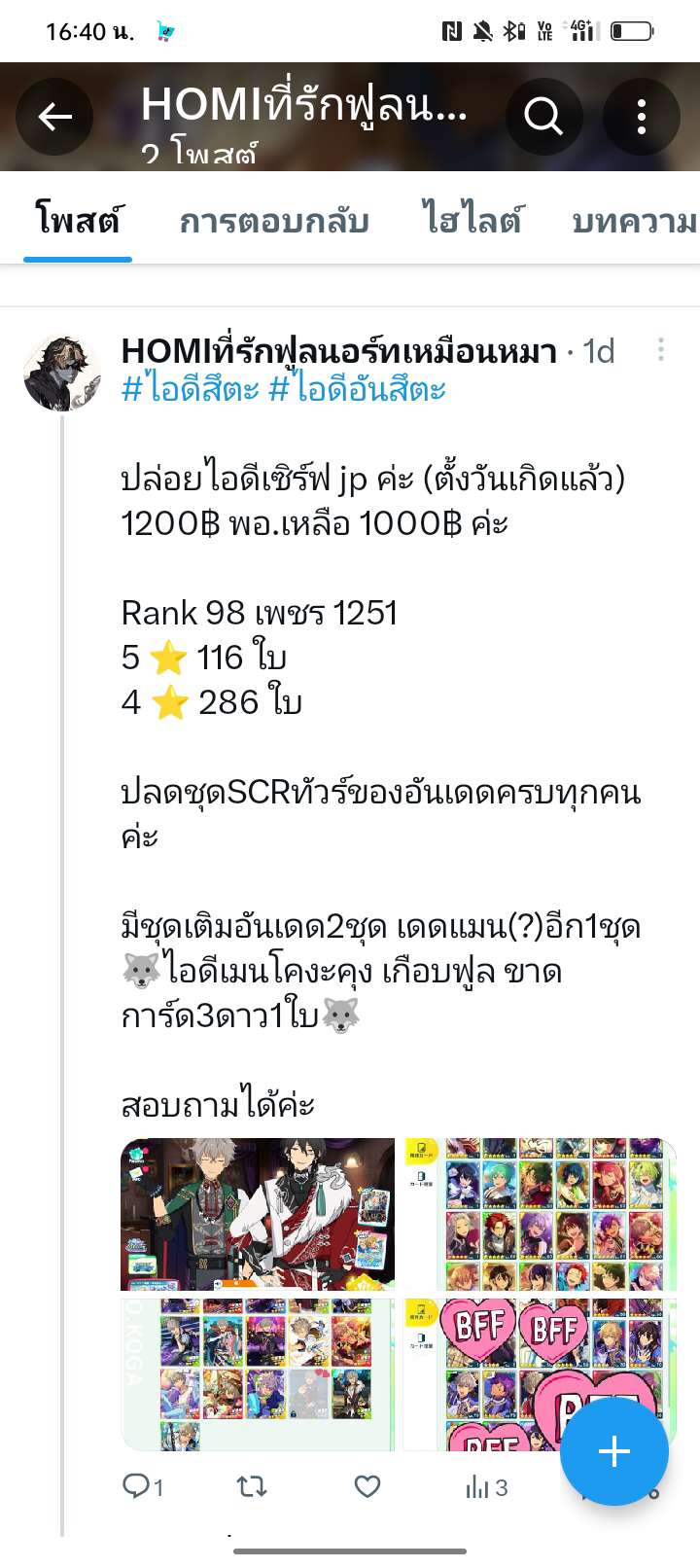Open the post's three-dot options menu

(x=660, y=350)
